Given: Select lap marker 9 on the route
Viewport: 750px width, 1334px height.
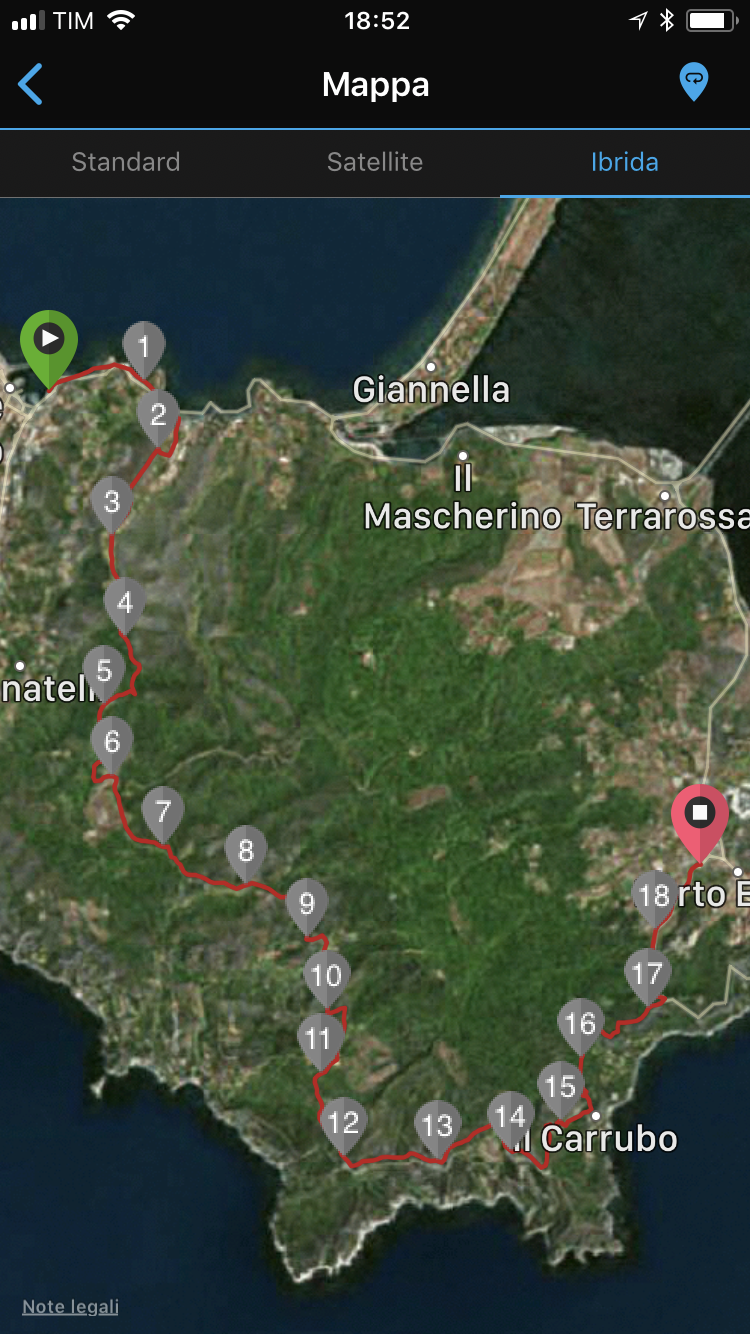Looking at the screenshot, I should 307,906.
